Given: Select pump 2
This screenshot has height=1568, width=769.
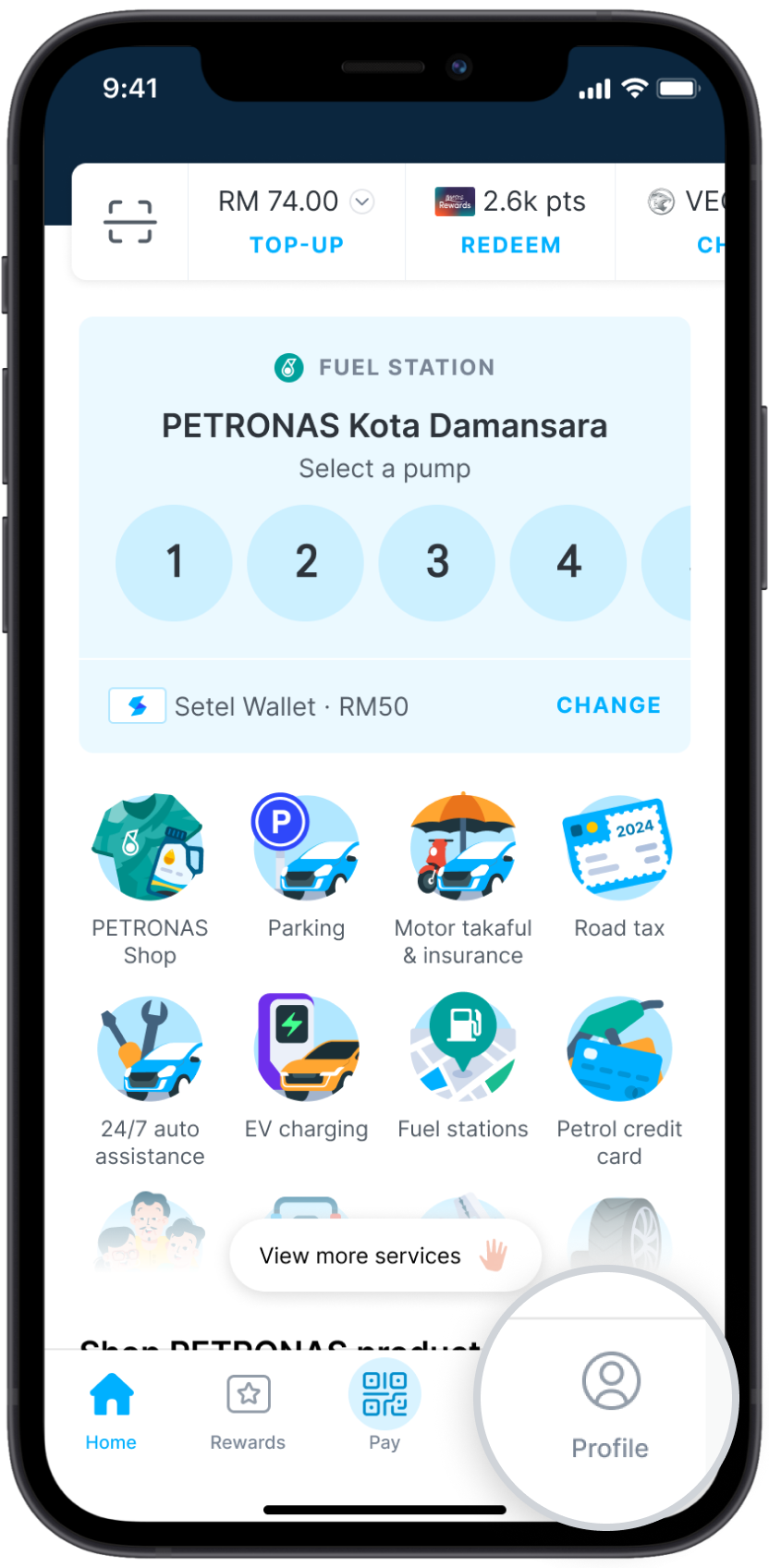Looking at the screenshot, I should 306,562.
